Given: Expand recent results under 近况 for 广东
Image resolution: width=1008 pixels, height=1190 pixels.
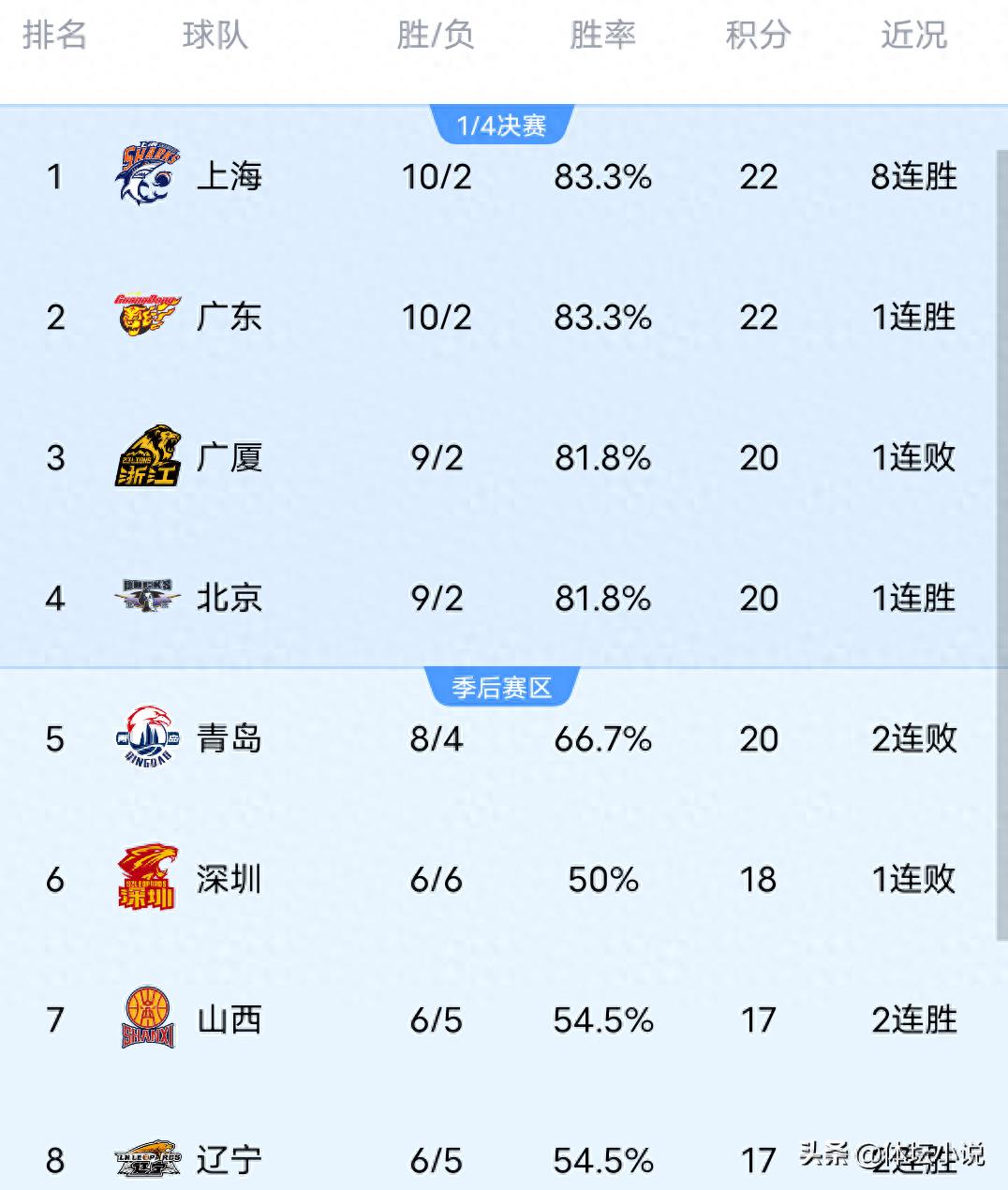Looking at the screenshot, I should point(913,317).
